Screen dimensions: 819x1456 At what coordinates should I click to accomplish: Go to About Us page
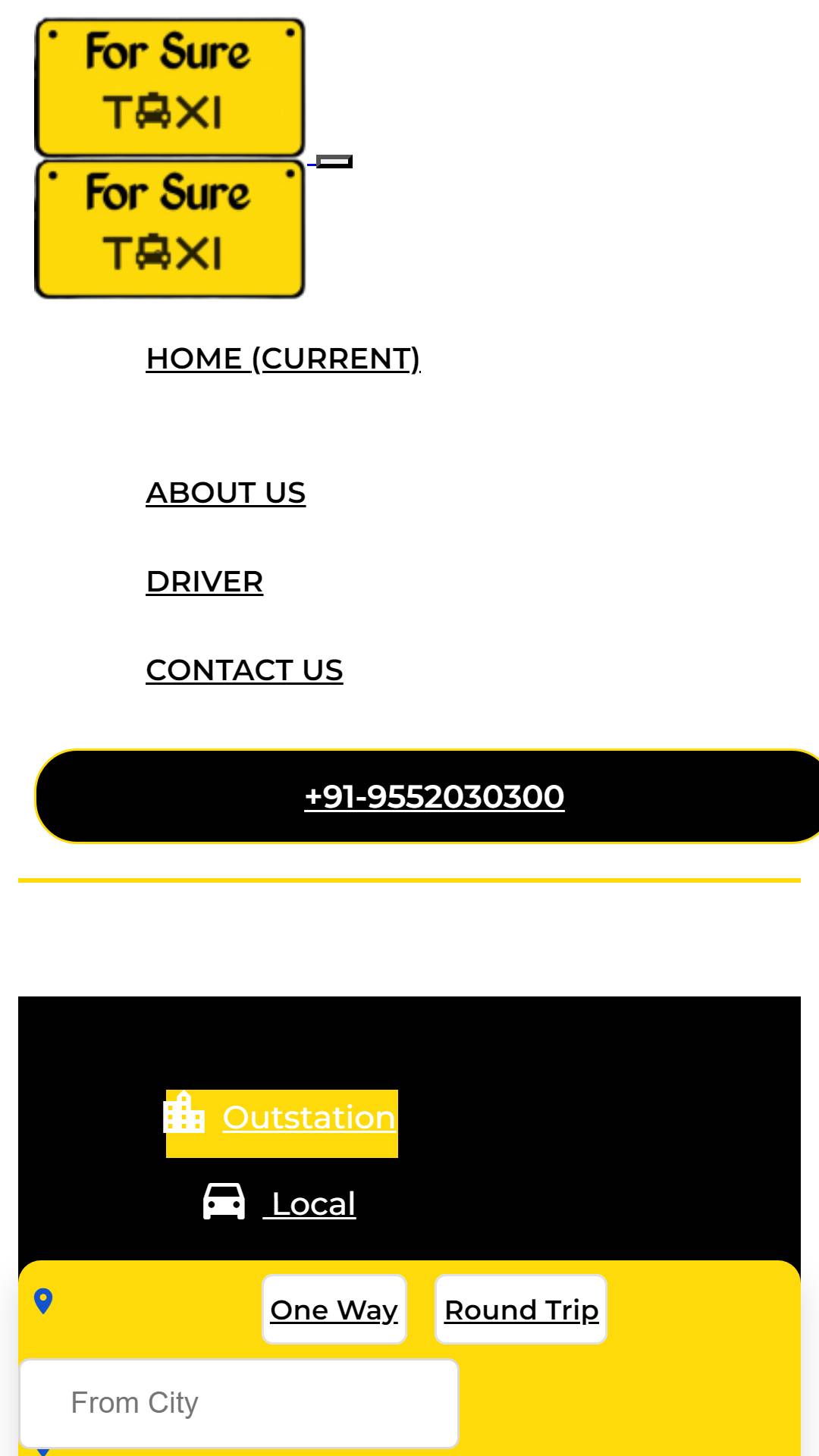(225, 493)
